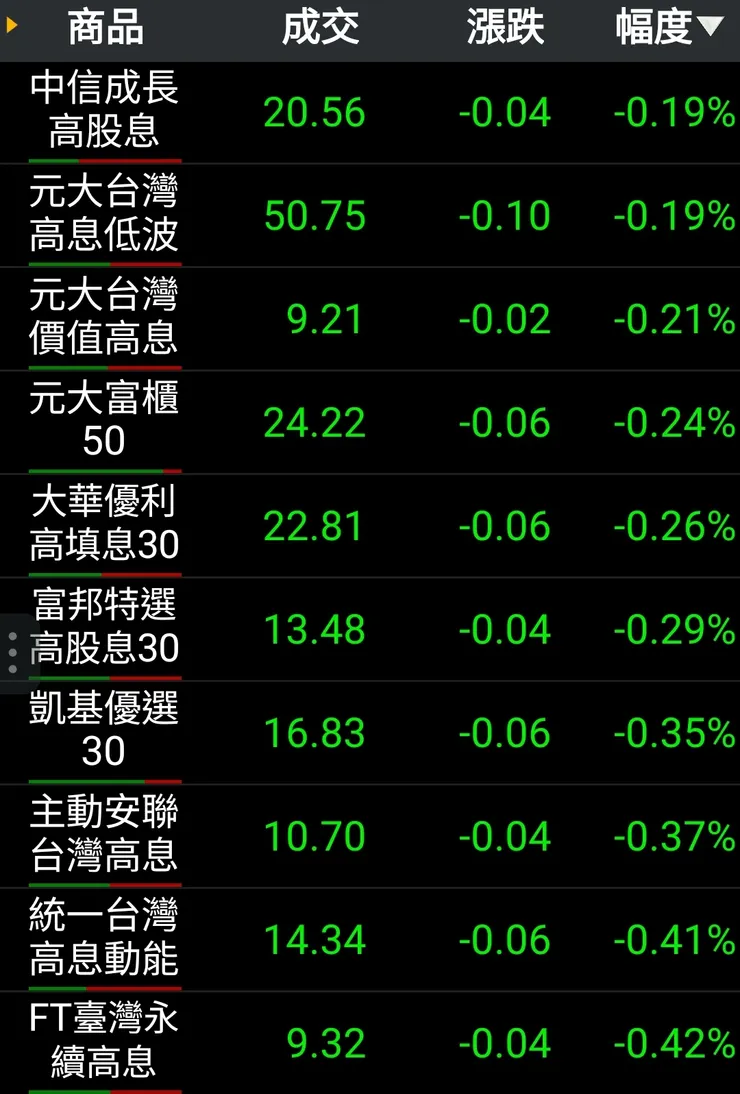The height and width of the screenshot is (1094, 740).
Task: Select the 元大富櫃50 row
Action: (104, 422)
